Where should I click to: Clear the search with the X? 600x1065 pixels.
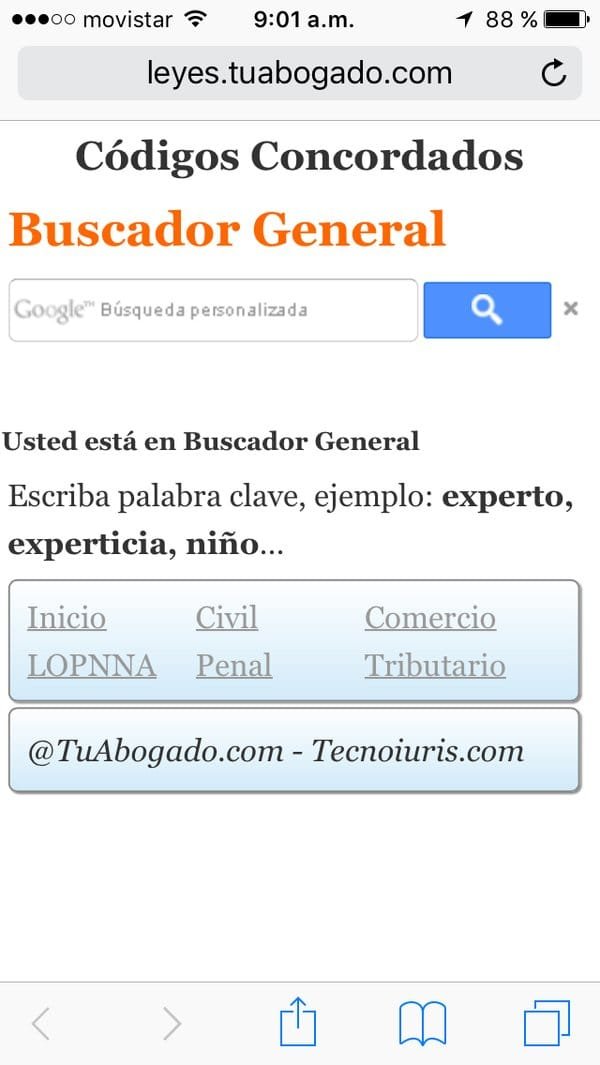tap(571, 309)
